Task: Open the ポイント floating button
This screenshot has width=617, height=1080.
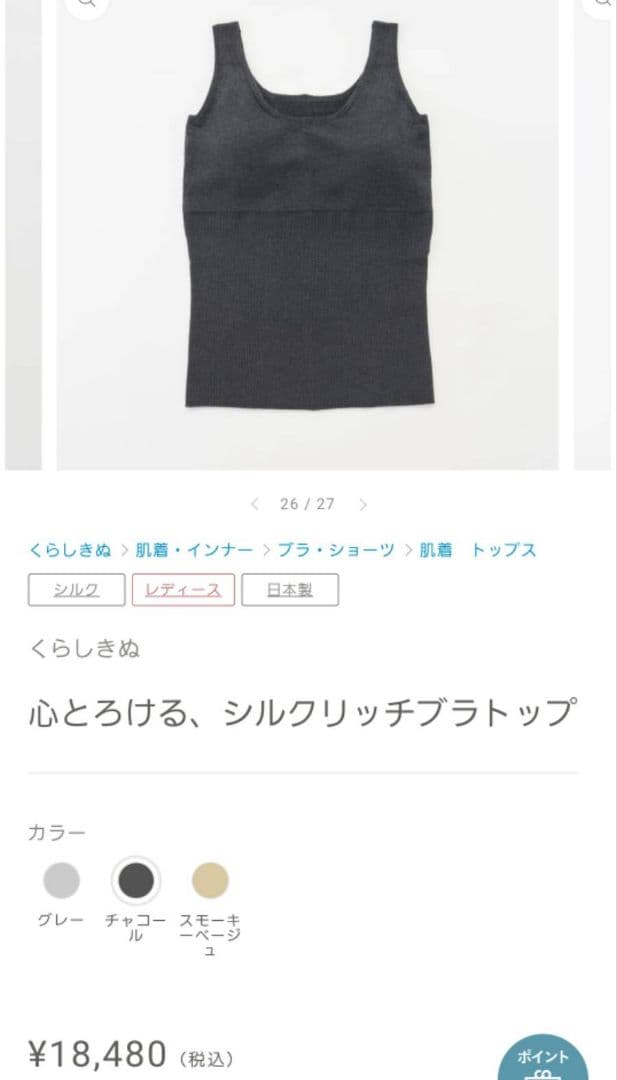Action: tap(543, 1058)
